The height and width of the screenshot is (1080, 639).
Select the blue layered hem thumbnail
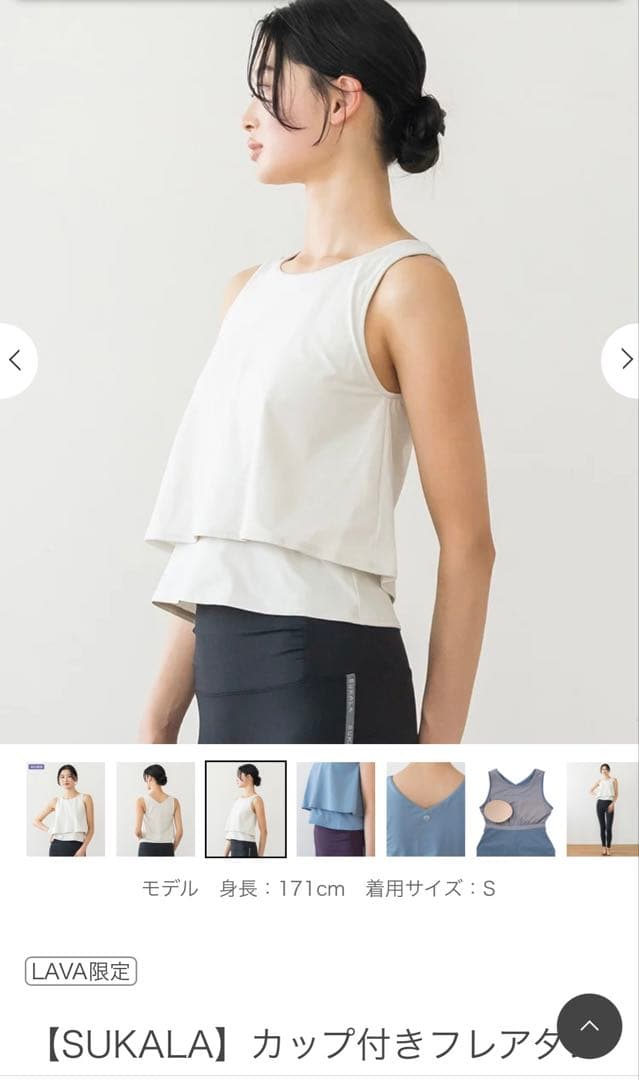pos(336,809)
